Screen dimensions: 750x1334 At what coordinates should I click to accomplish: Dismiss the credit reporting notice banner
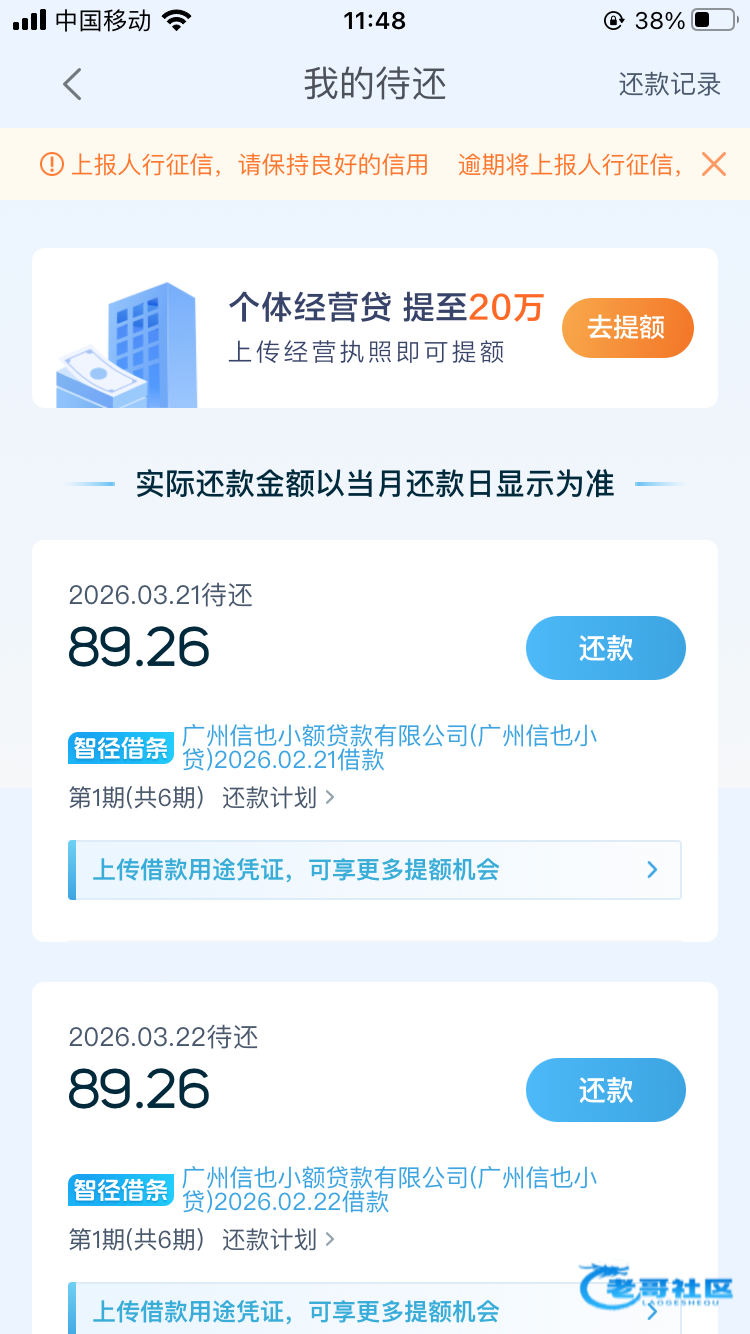[713, 164]
